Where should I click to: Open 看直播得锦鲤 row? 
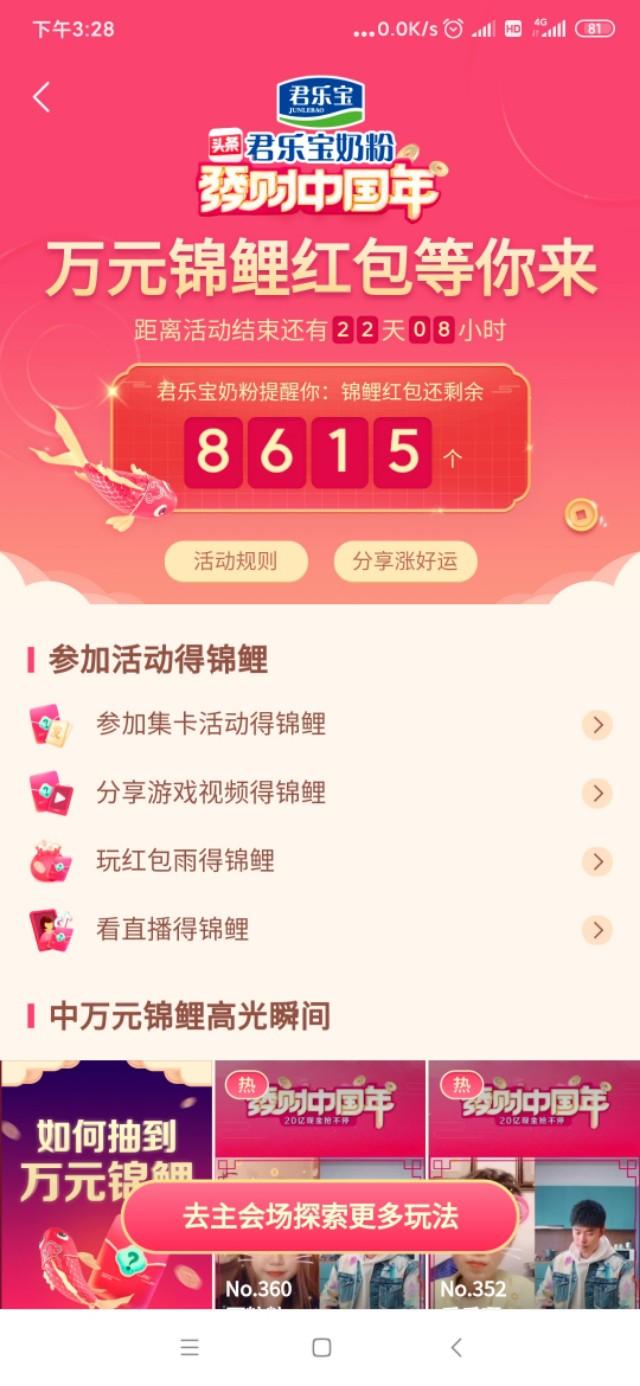[x=320, y=930]
